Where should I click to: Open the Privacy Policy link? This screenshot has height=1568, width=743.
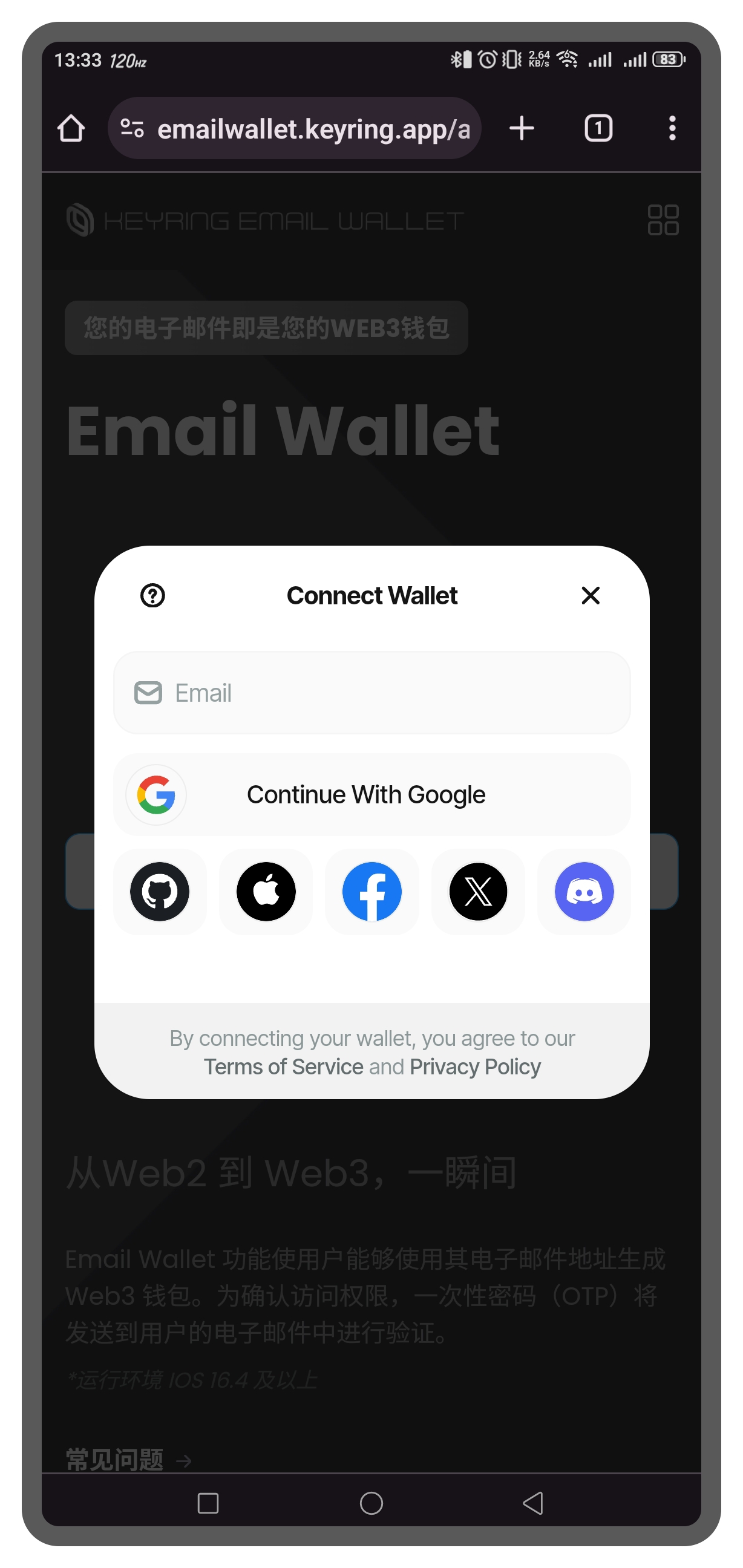tap(475, 1067)
